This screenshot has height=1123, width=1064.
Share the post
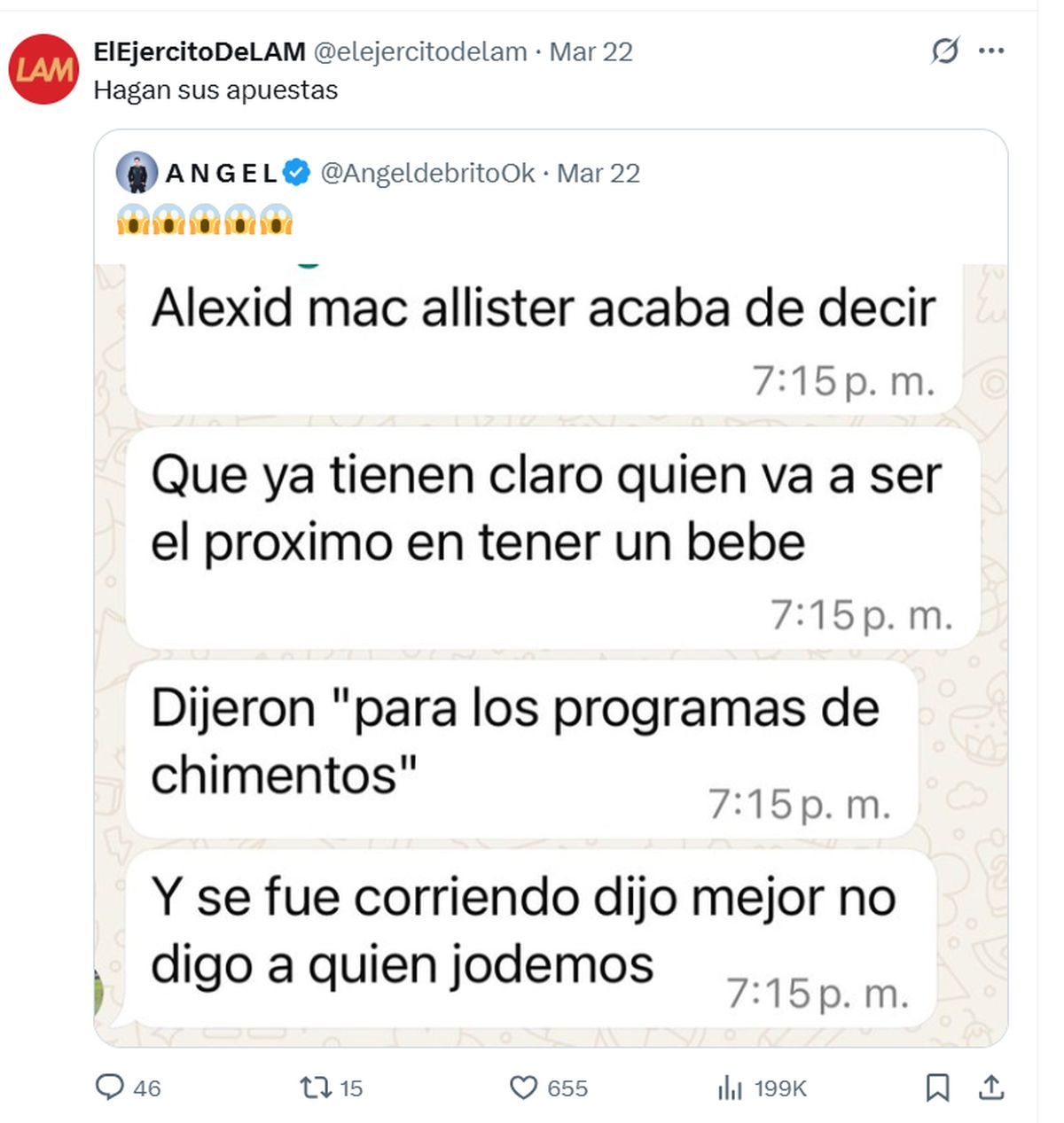click(990, 1088)
